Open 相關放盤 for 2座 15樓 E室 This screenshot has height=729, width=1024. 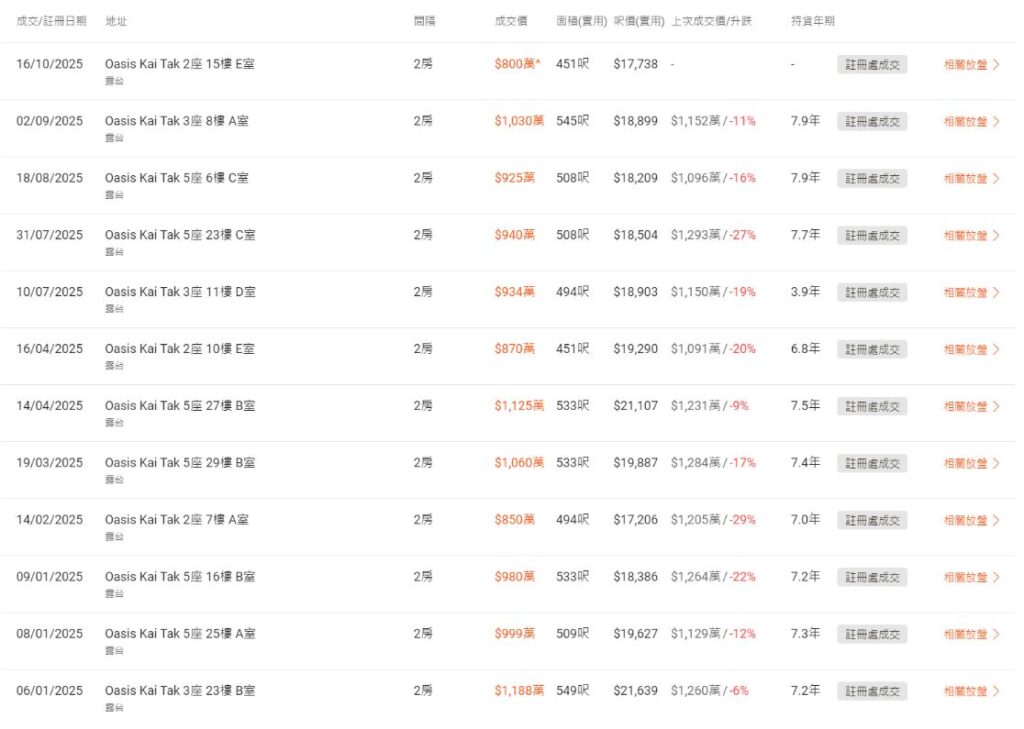coord(970,65)
